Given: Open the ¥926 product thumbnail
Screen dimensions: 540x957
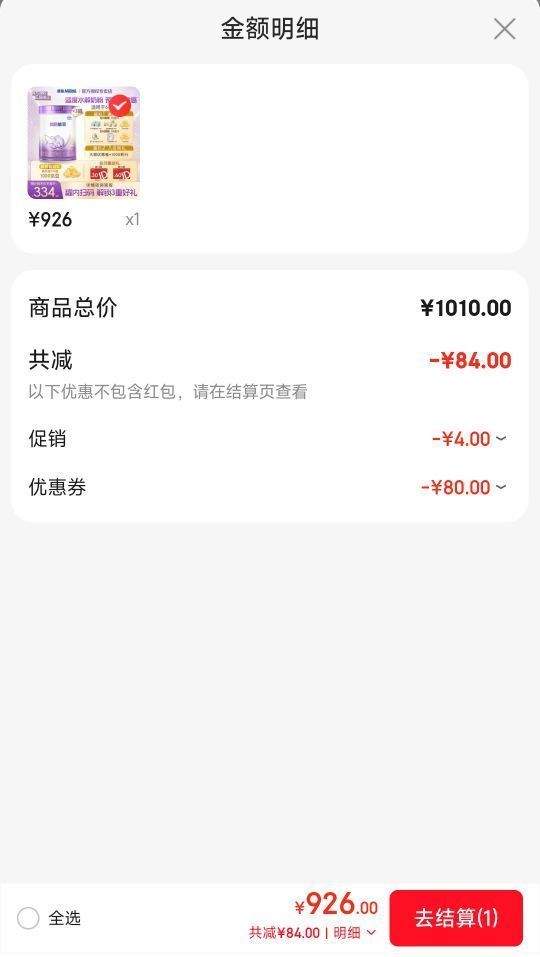Looking at the screenshot, I should pyautogui.click(x=84, y=143).
